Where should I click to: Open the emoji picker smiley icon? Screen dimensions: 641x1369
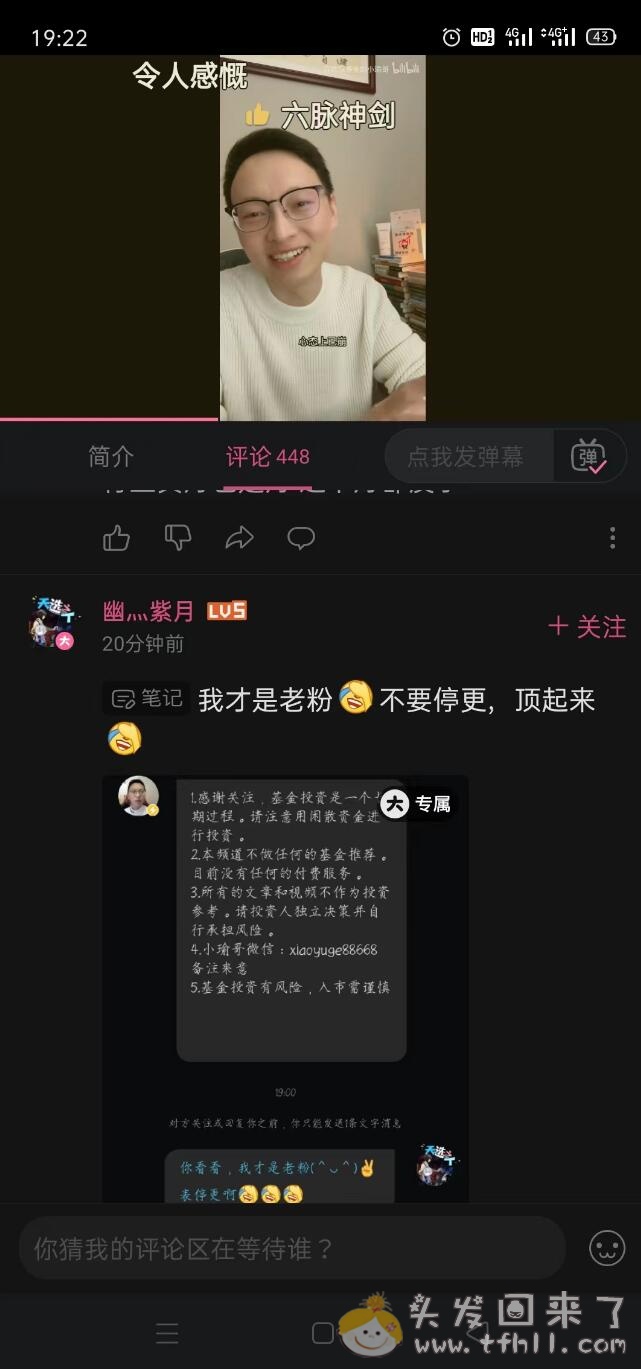606,1248
